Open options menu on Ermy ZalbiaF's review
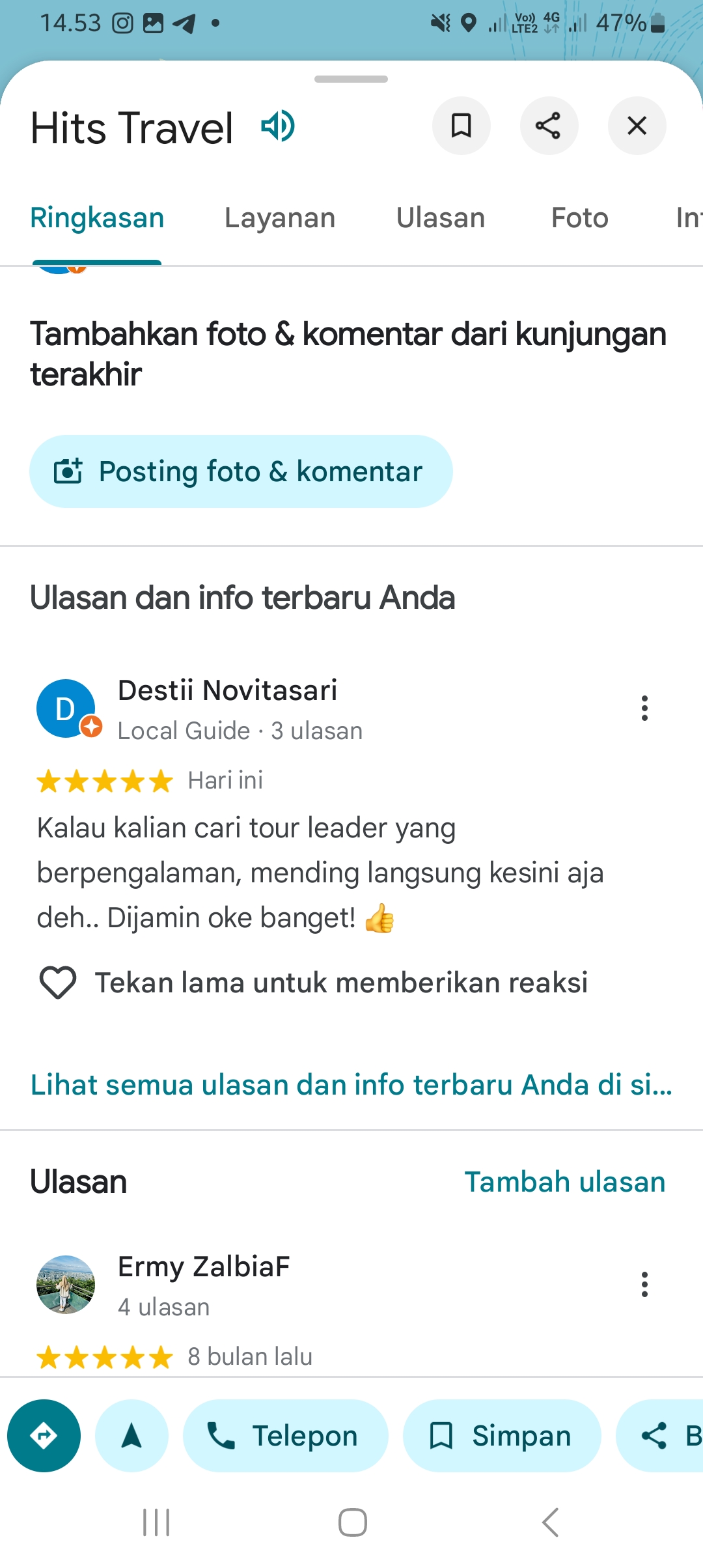Screen dimensions: 703x1568 pyautogui.click(x=644, y=1284)
